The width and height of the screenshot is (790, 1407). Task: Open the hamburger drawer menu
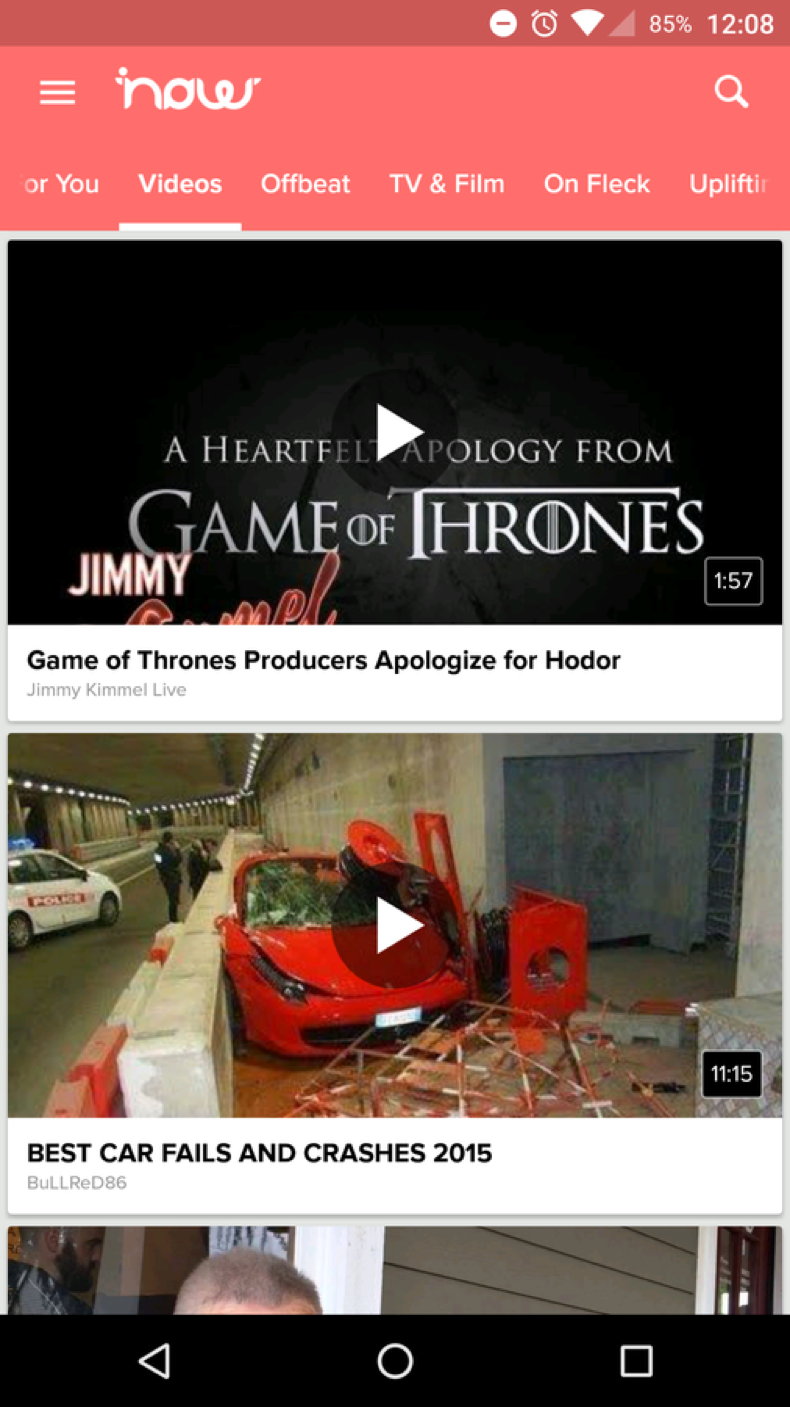pyautogui.click(x=57, y=93)
